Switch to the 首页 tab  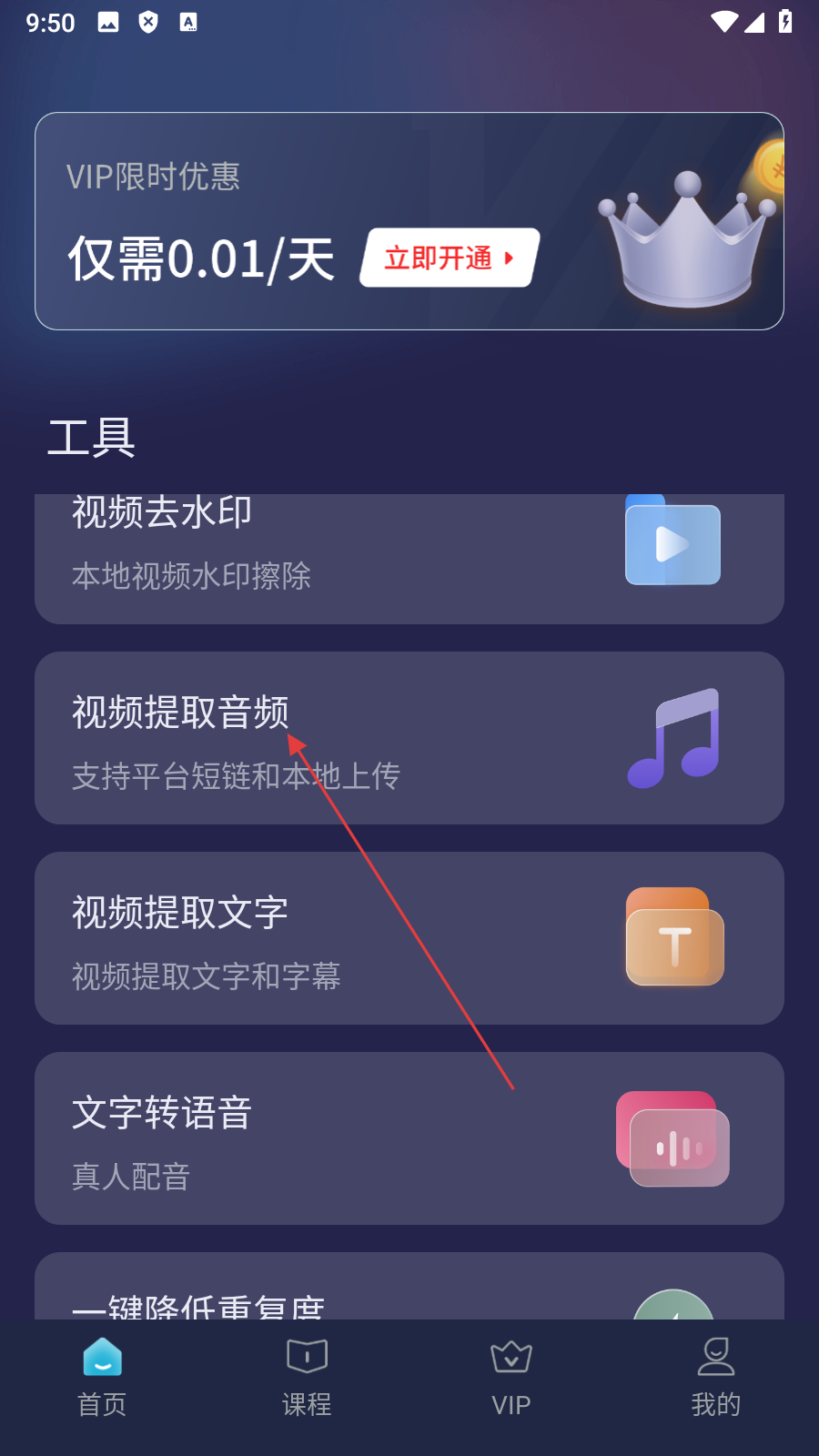(102, 1378)
